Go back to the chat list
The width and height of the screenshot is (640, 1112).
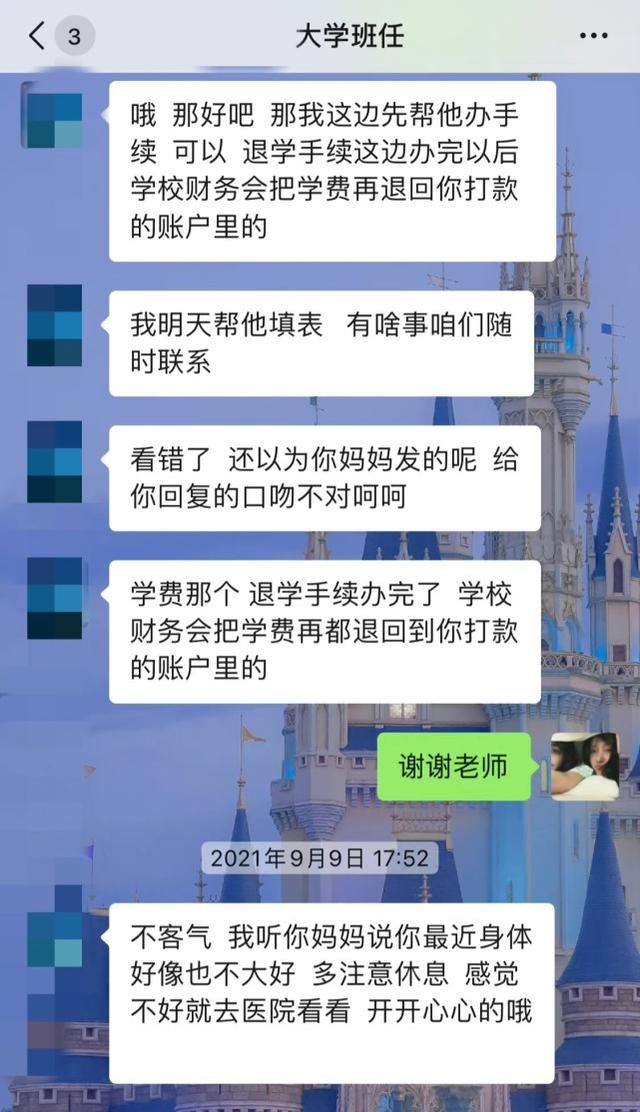click(38, 37)
